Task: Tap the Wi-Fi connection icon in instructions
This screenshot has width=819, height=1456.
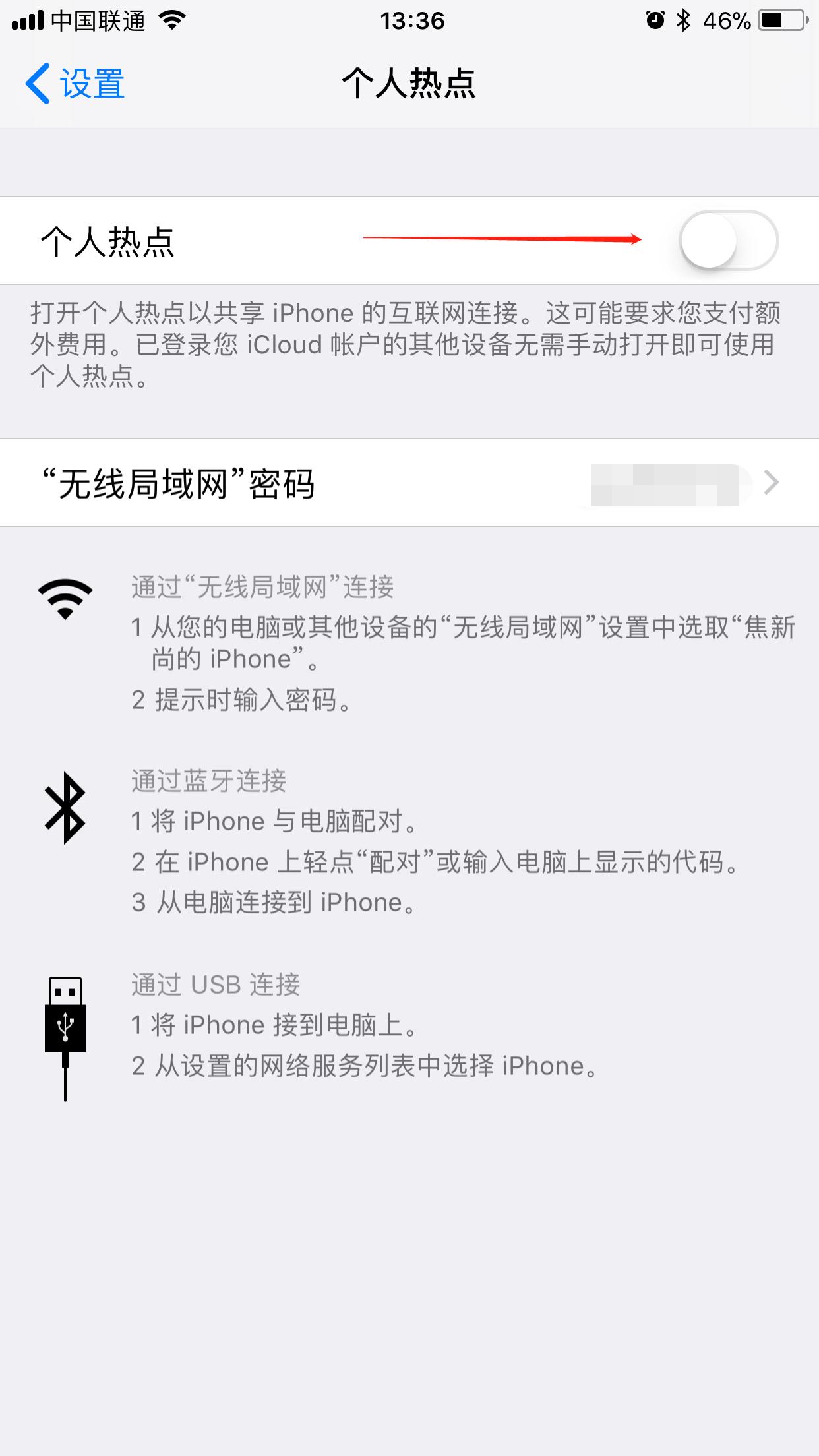Action: pos(64,600)
